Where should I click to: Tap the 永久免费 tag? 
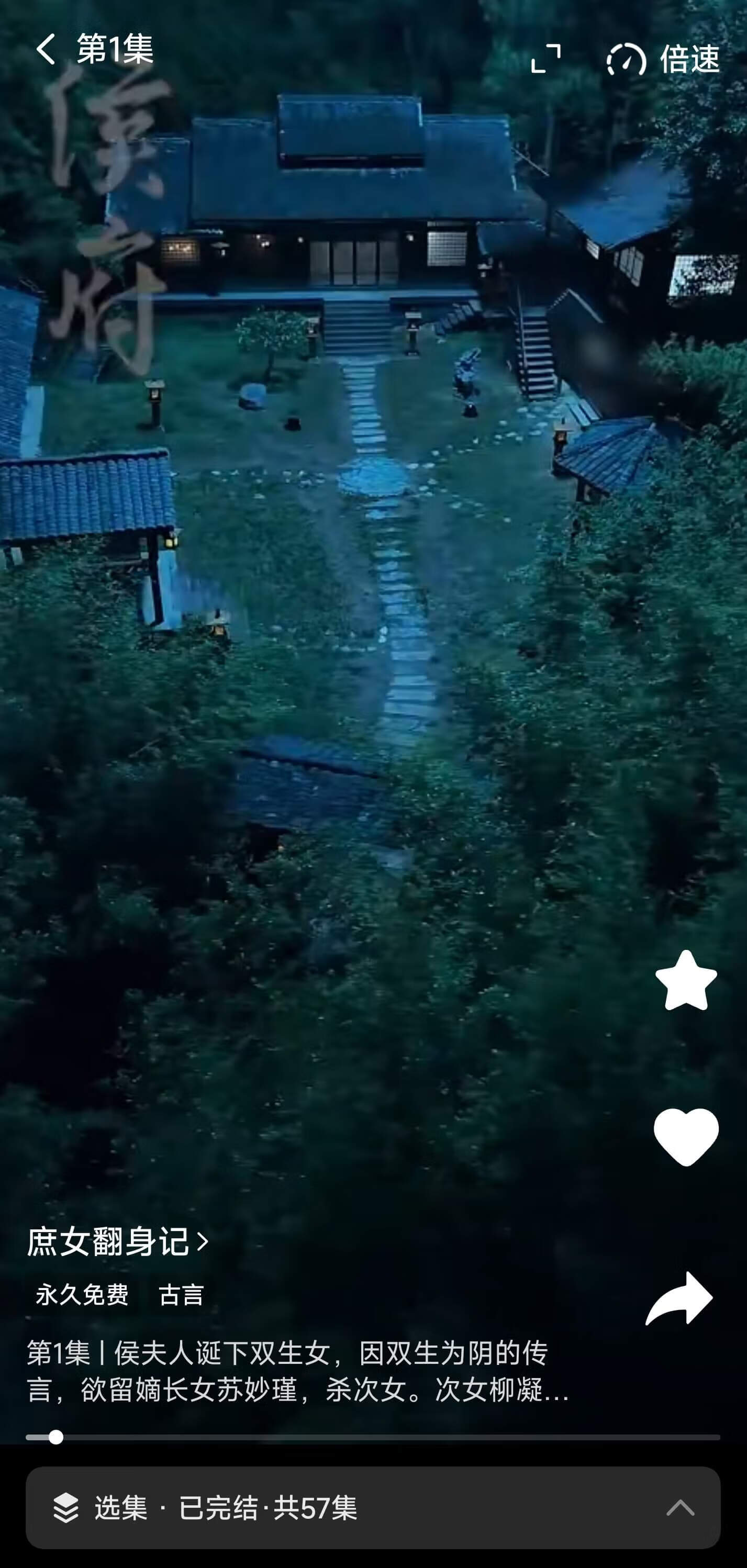[82, 1295]
